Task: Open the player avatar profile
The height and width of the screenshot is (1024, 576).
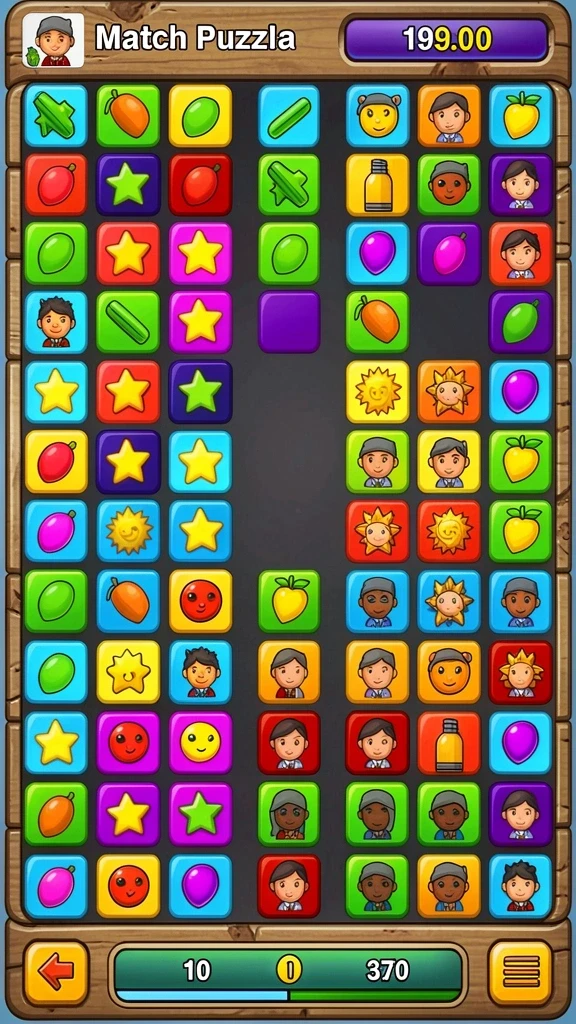Action: 54,40
